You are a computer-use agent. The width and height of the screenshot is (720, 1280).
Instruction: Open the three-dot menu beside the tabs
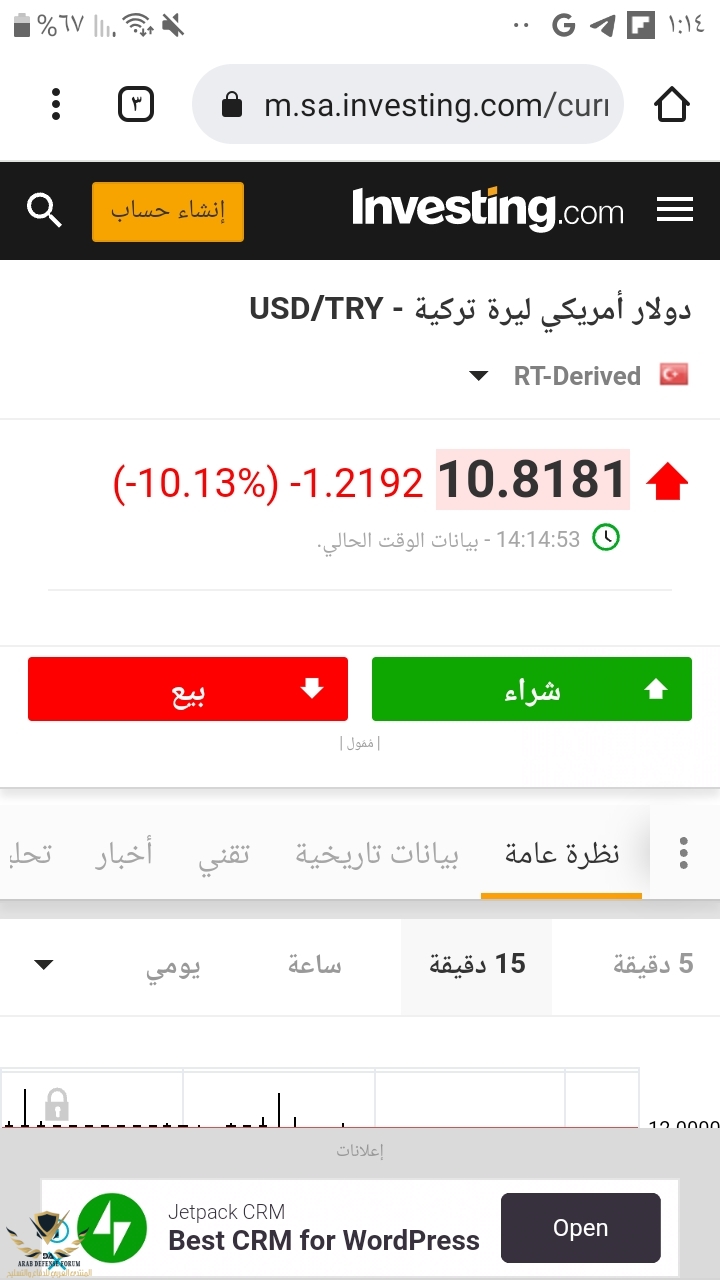pyautogui.click(x=684, y=853)
